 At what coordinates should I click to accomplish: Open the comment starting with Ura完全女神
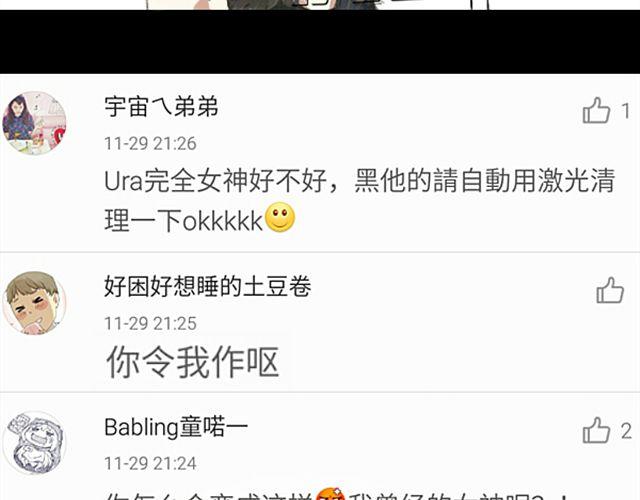pos(360,200)
